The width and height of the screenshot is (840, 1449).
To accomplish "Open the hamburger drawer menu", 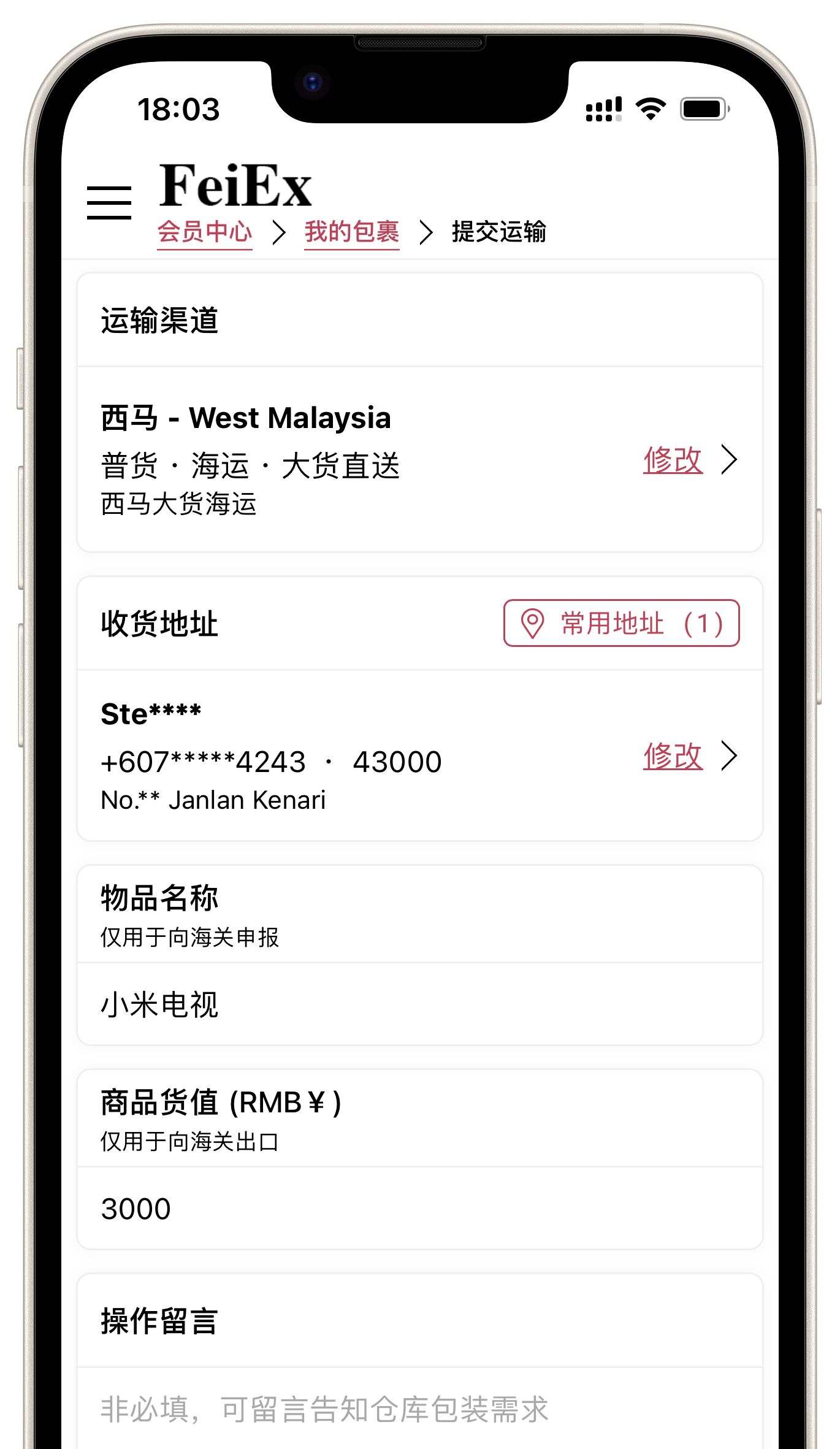I will click(109, 202).
